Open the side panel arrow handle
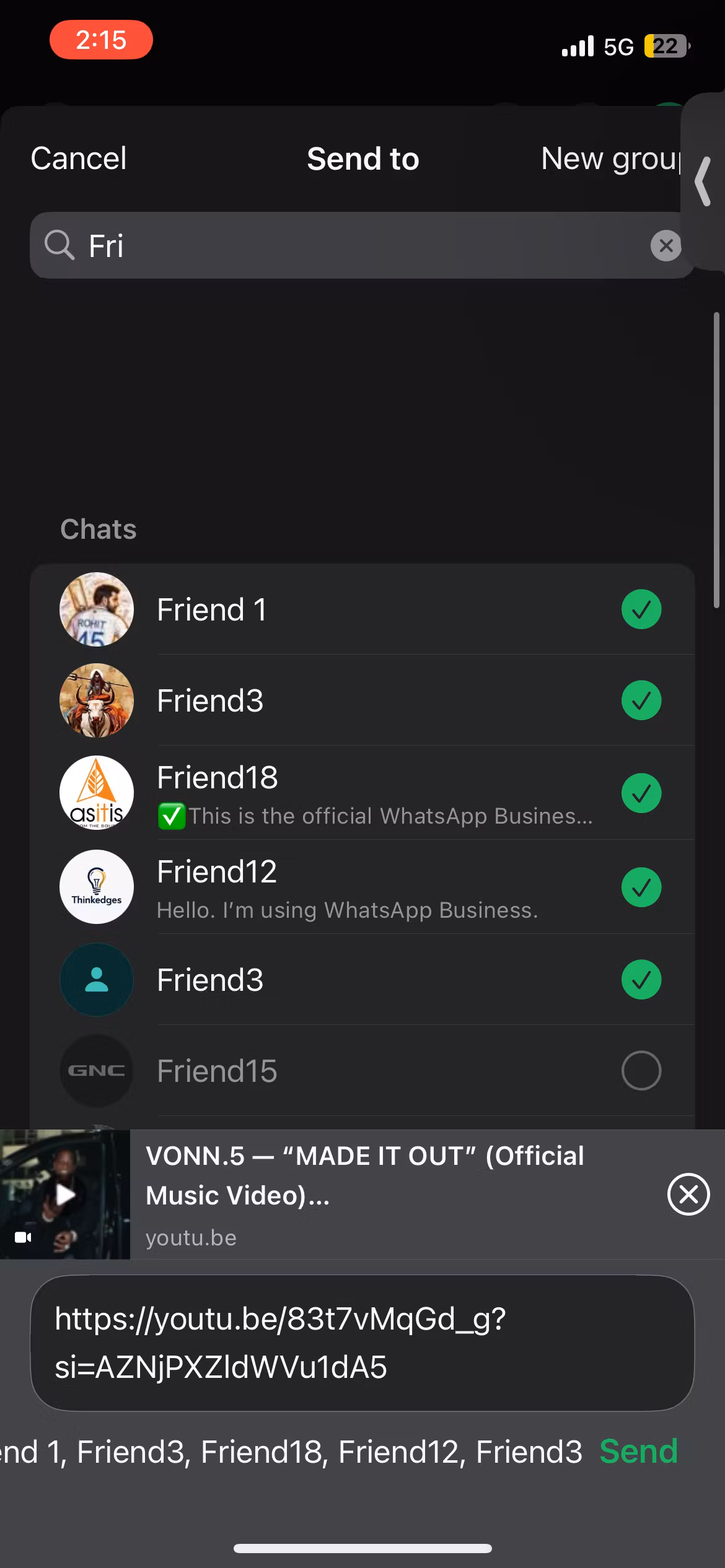The height and width of the screenshot is (1568, 725). [x=703, y=181]
